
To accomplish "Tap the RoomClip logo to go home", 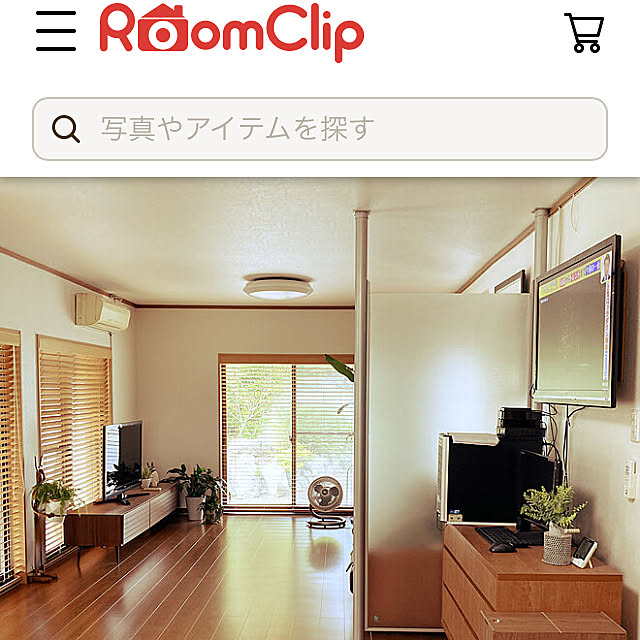I will tap(231, 31).
